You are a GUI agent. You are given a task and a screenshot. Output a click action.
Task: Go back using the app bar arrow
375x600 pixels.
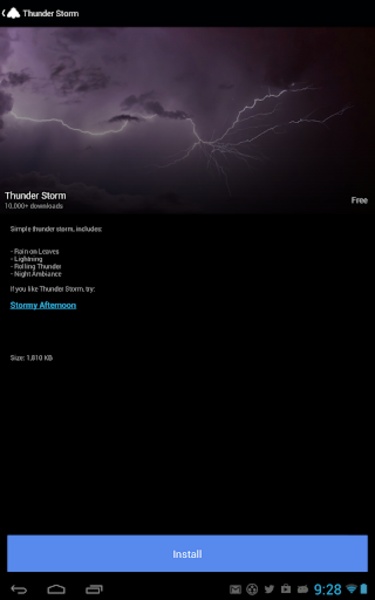tap(4, 13)
